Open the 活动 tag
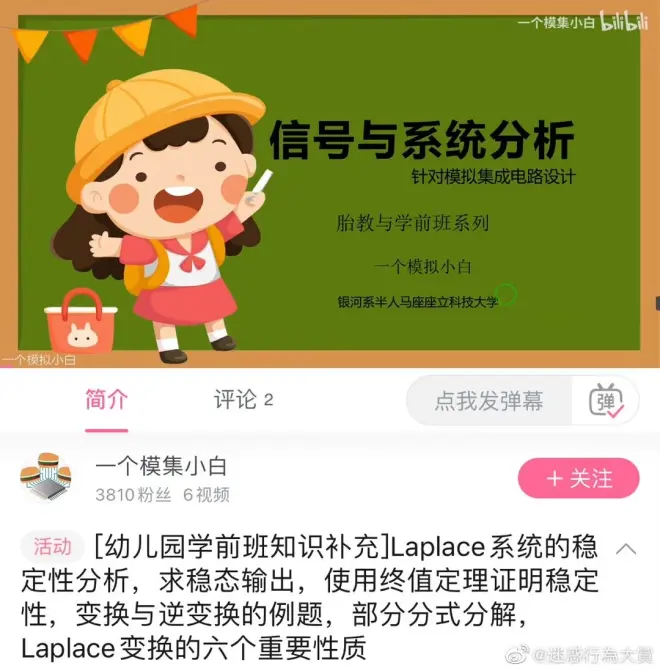Viewport: 660px width, 671px height. [x=52, y=546]
